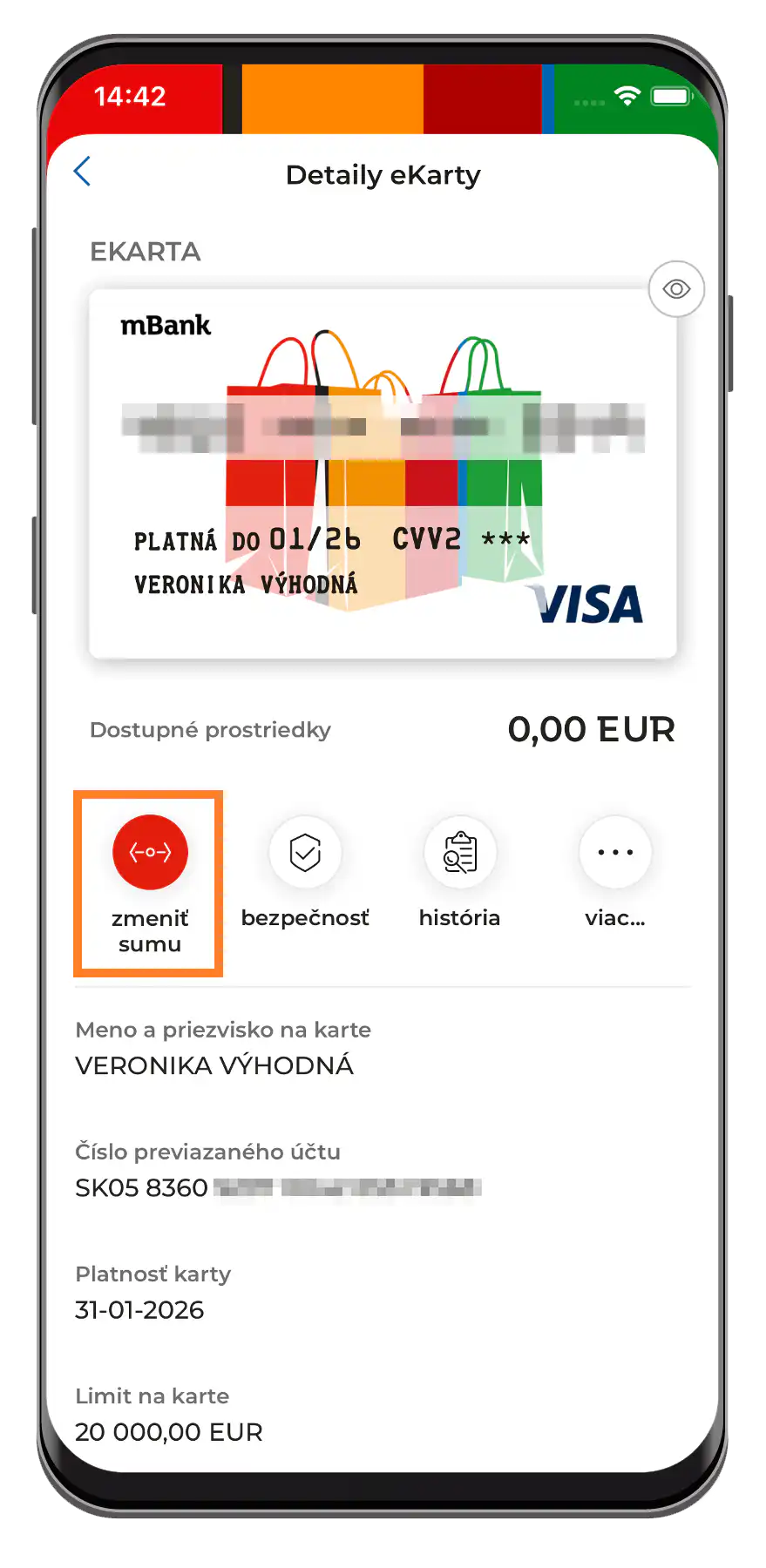
Task: Open zmeniť sumu to change amount
Action: pos(150,853)
